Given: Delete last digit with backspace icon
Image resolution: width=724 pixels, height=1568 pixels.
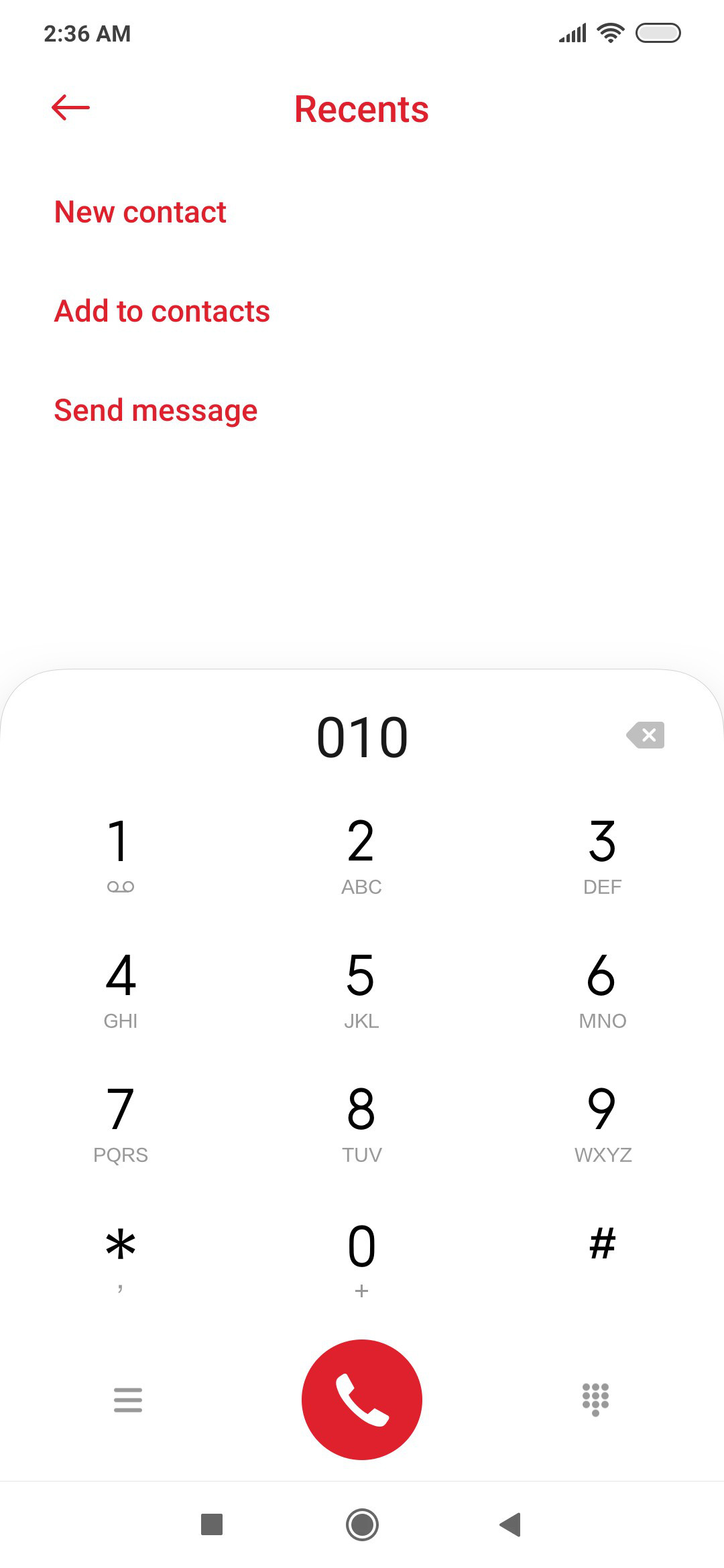Looking at the screenshot, I should pyautogui.click(x=646, y=735).
